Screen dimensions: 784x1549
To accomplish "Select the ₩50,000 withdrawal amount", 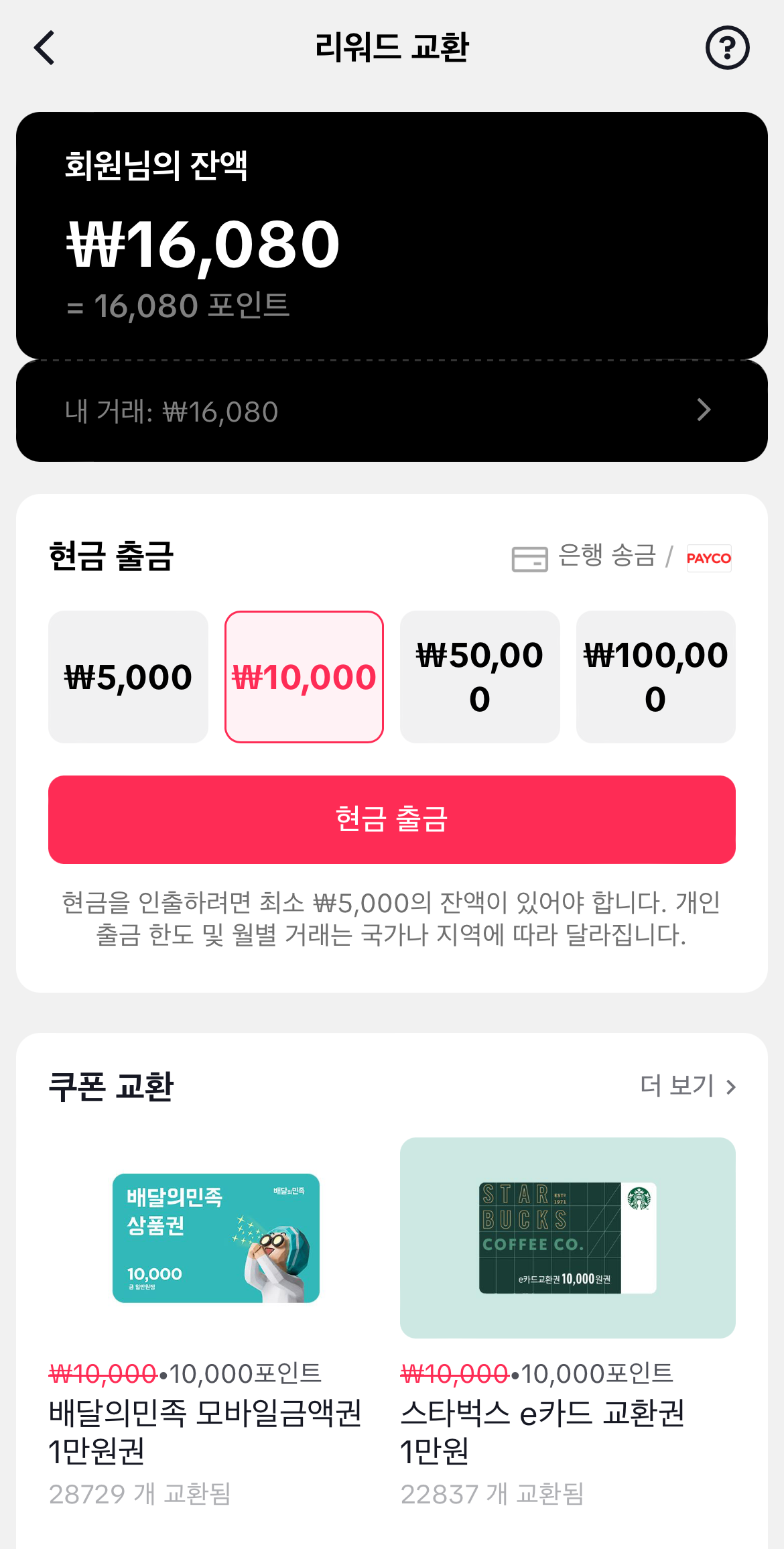I will pos(480,676).
